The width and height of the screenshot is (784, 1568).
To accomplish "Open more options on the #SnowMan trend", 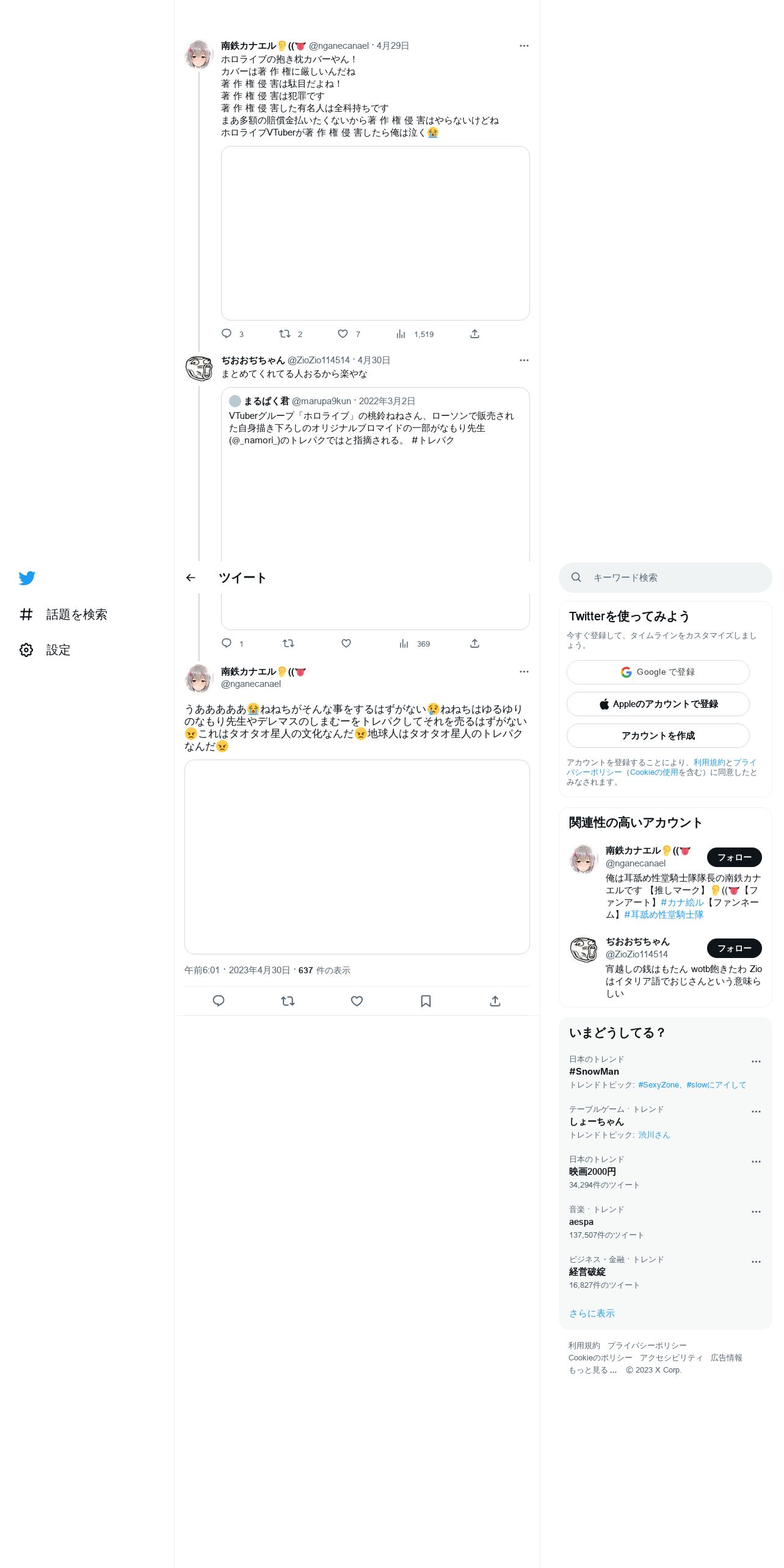I will click(756, 1061).
